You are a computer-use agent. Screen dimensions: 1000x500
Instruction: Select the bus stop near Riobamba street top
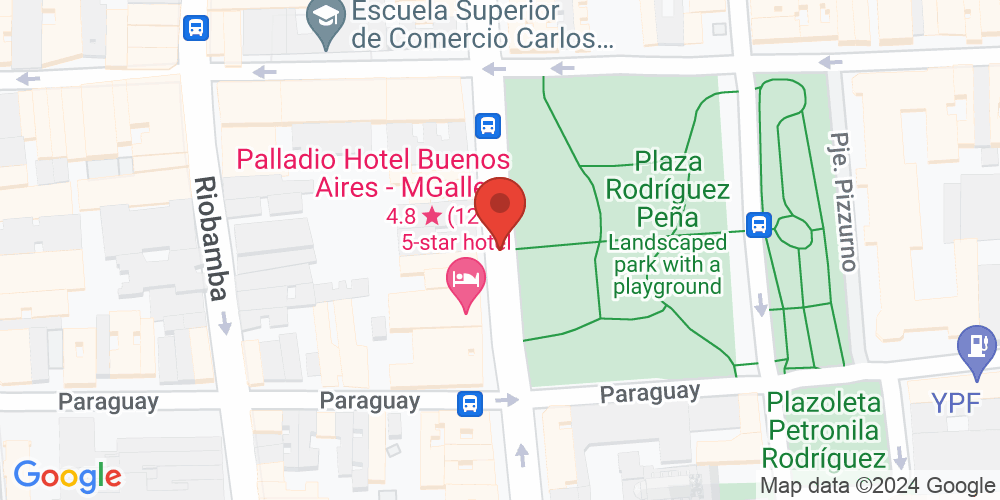tap(195, 27)
